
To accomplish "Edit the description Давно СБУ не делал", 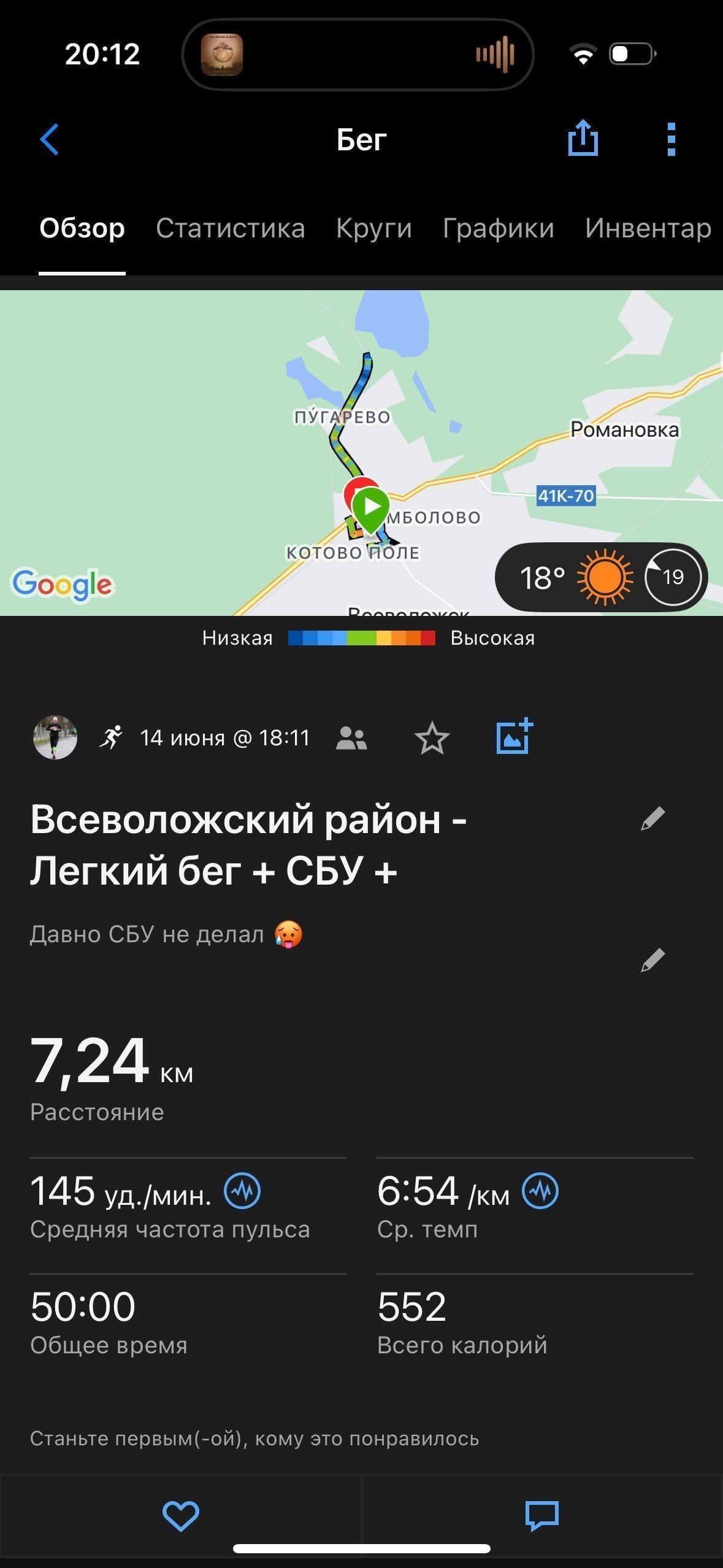I will [652, 959].
